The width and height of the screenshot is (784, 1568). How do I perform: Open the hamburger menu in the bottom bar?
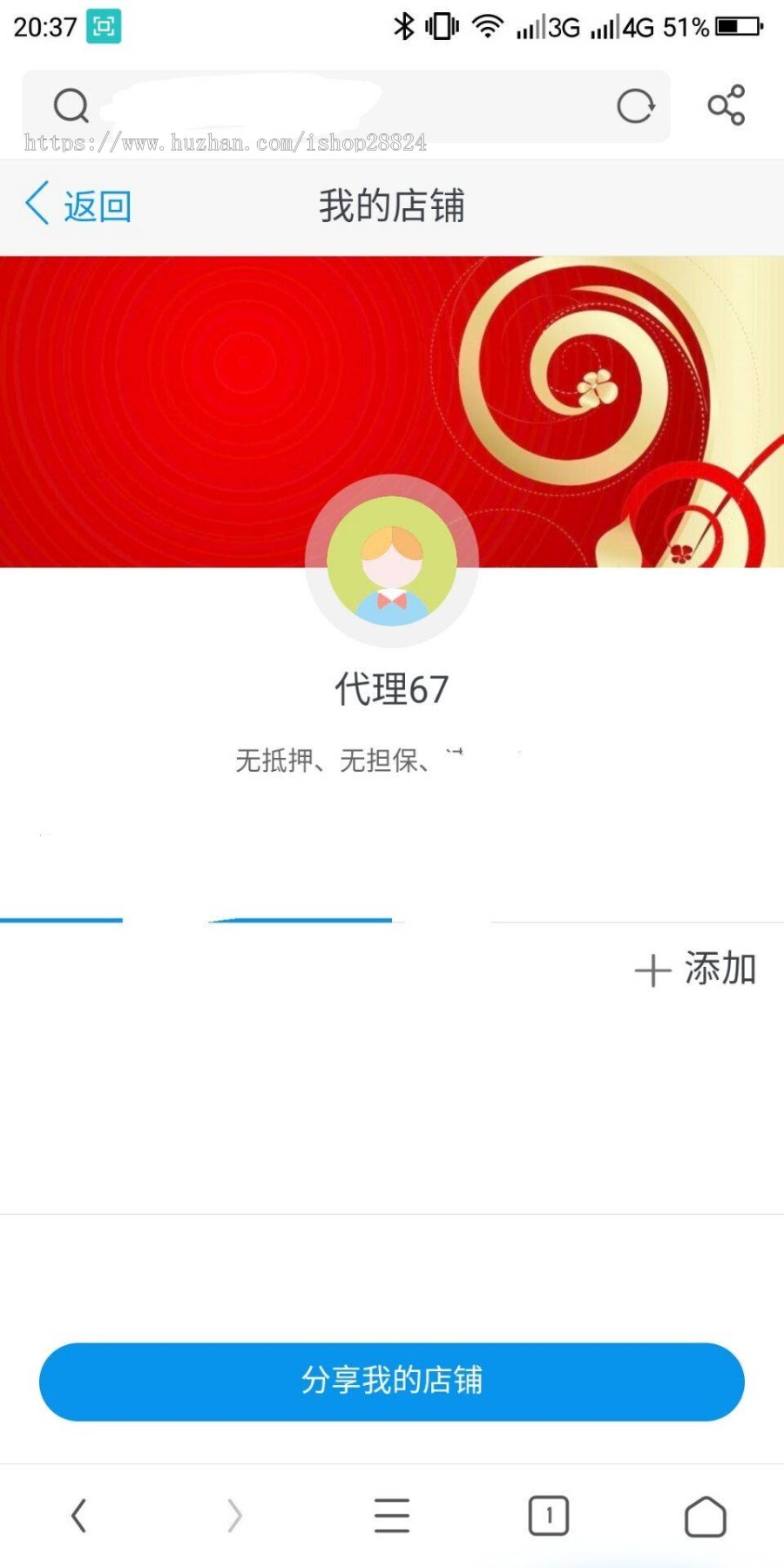coord(391,1516)
